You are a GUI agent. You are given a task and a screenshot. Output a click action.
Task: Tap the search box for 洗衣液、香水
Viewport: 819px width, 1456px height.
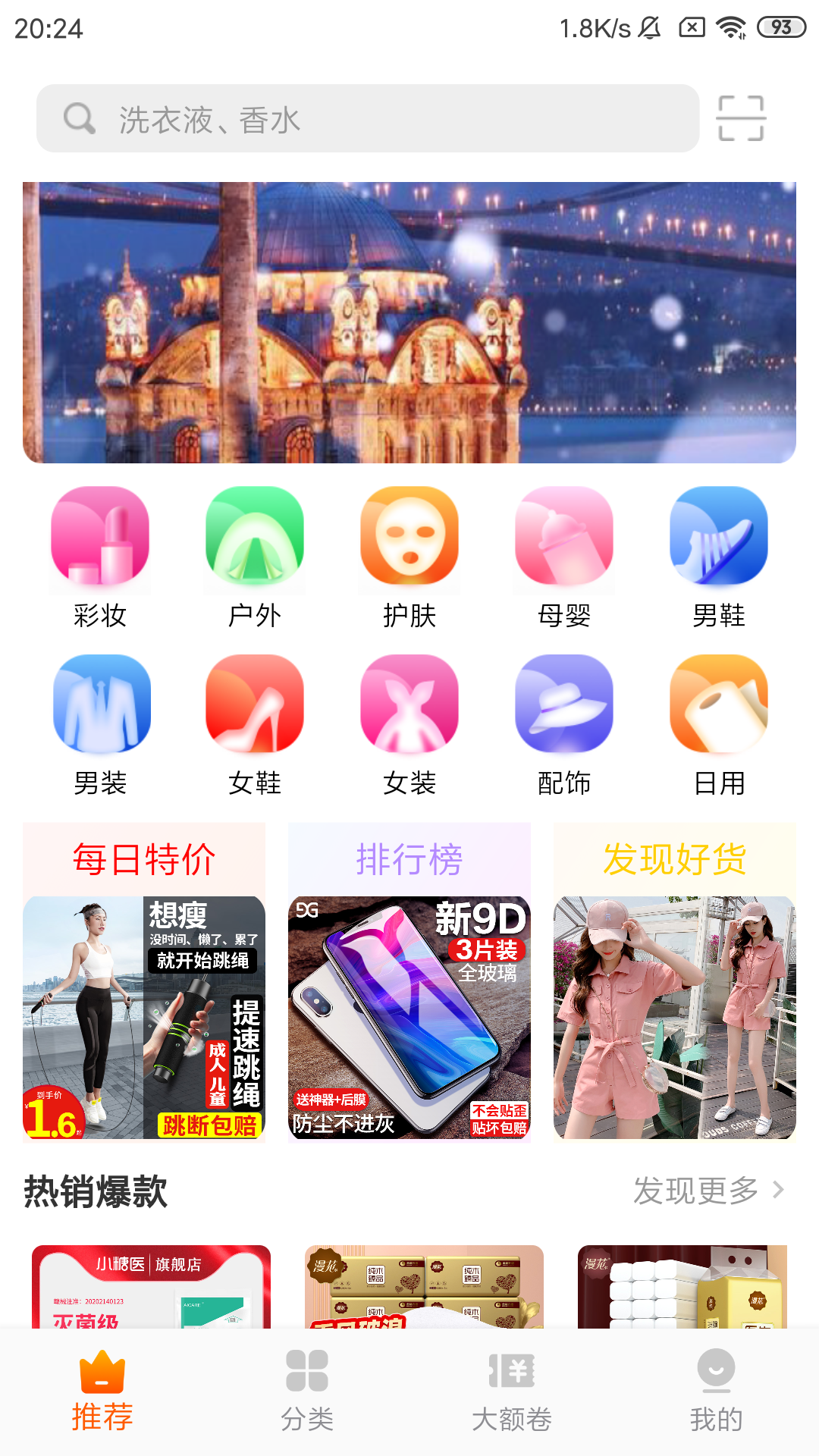pyautogui.click(x=368, y=118)
